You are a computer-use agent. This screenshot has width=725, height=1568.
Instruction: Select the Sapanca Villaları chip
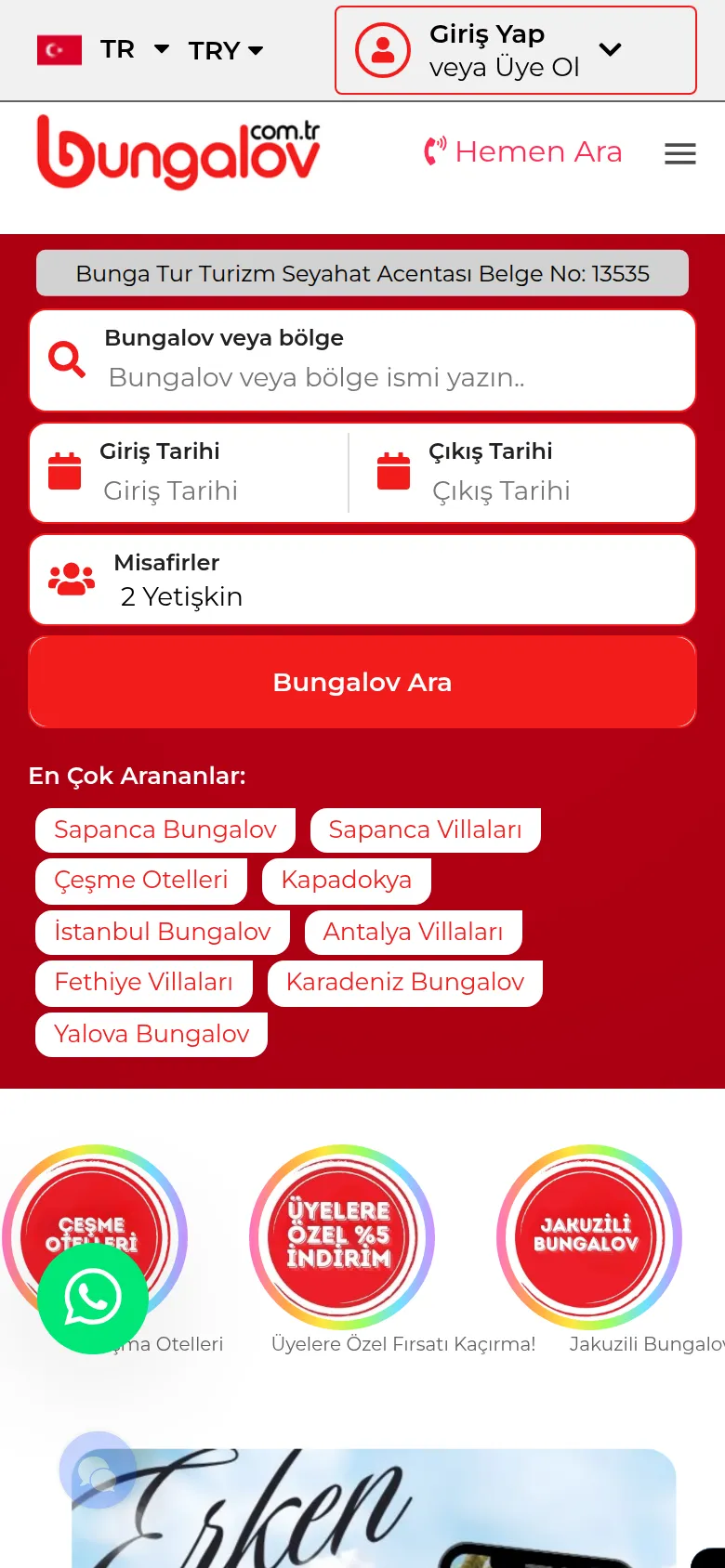pos(425,830)
